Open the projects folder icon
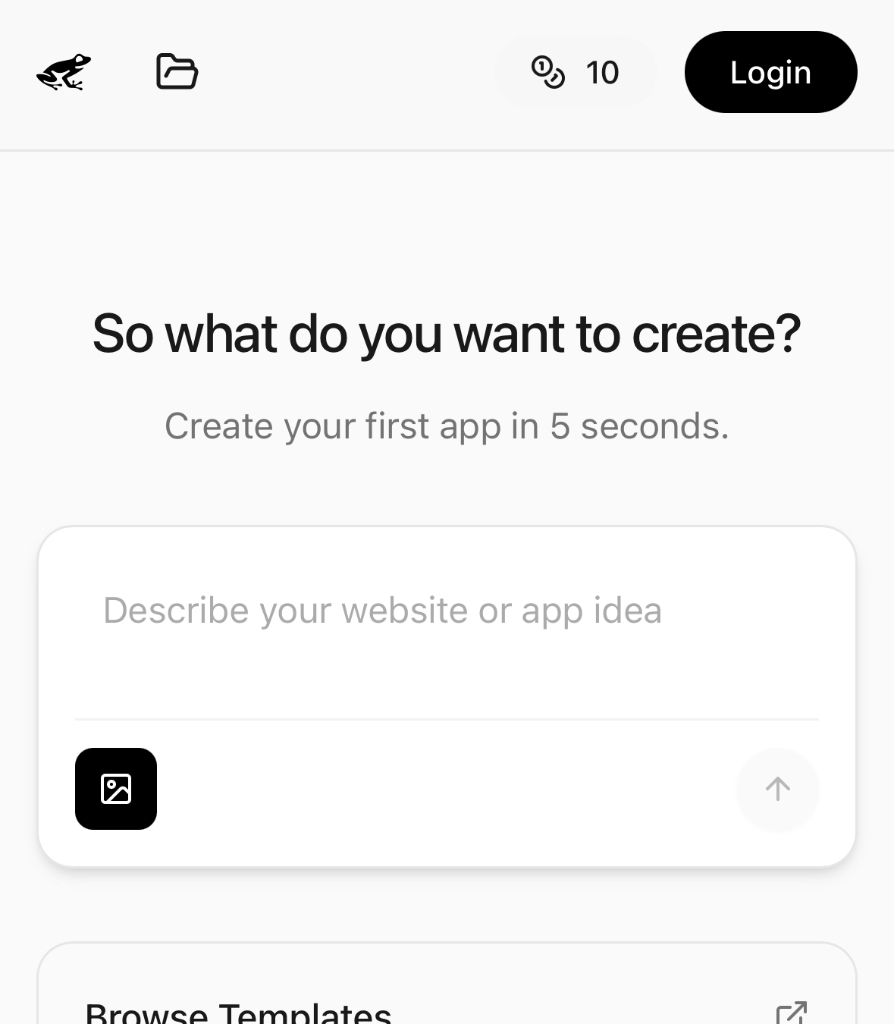This screenshot has height=1024, width=894. [x=177, y=72]
